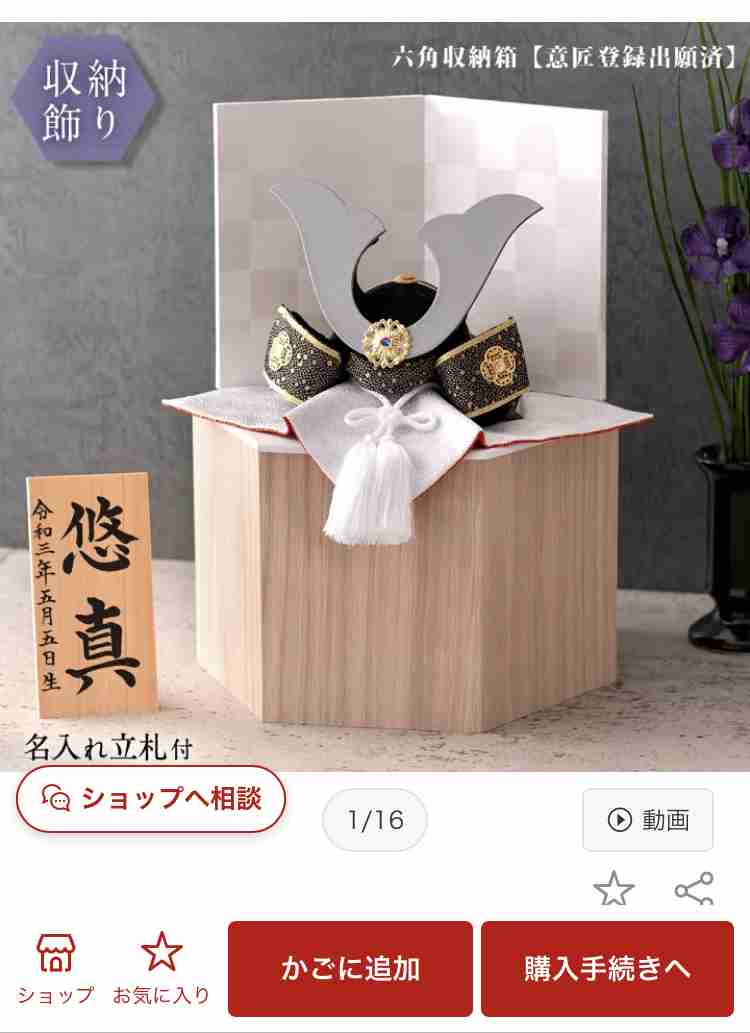This screenshot has height=1033, width=750.
Task: Share this product
Action: click(693, 888)
